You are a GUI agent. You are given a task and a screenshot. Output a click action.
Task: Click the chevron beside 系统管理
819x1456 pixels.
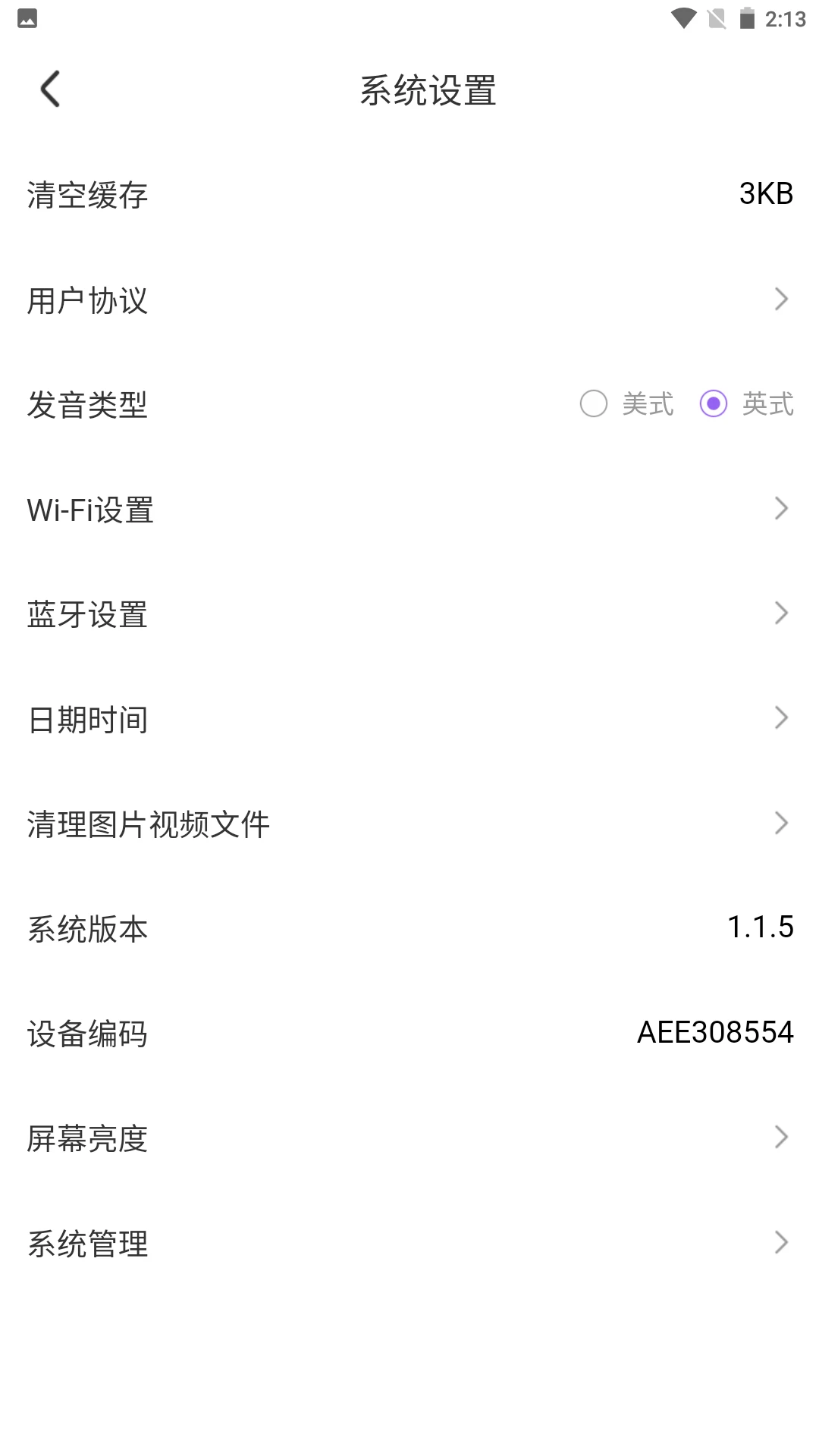(x=781, y=1242)
